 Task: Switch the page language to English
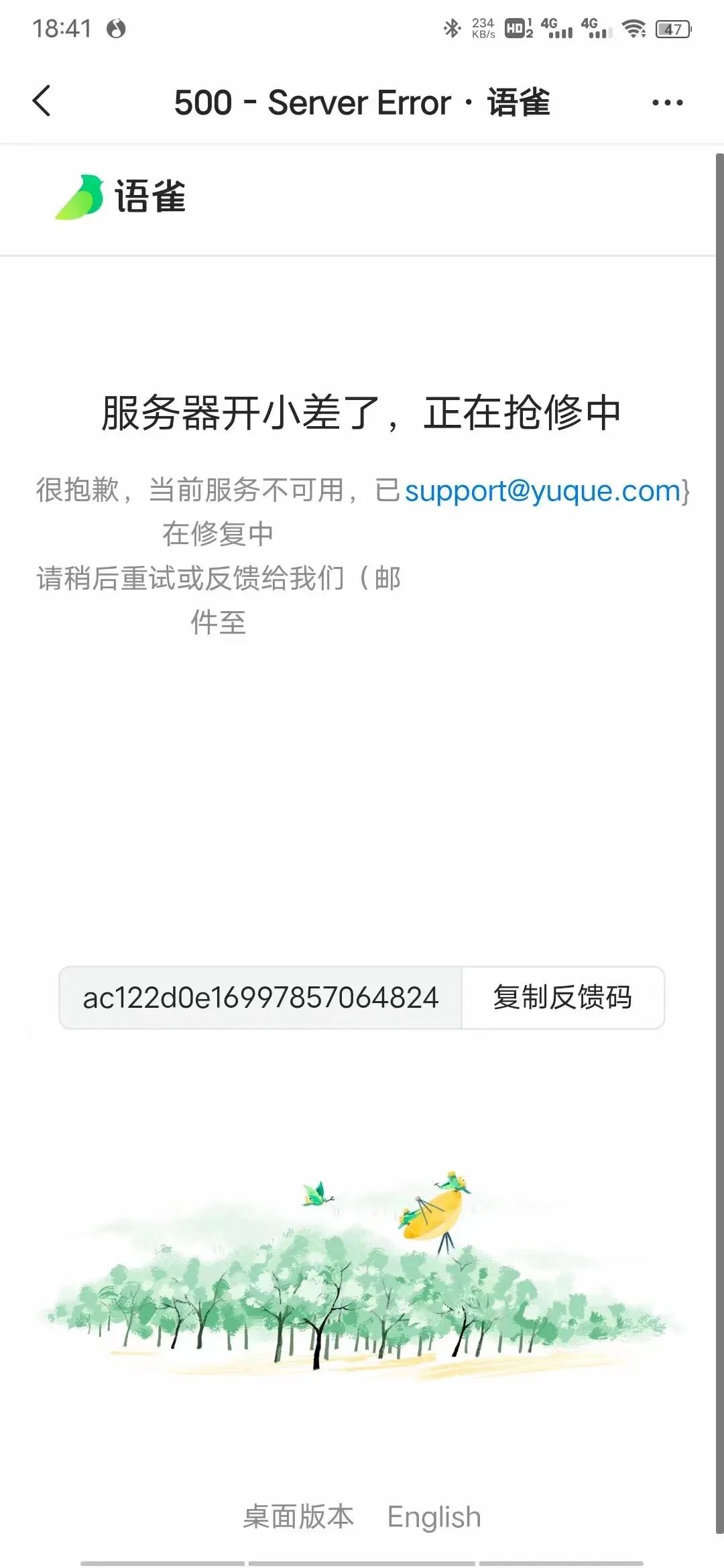[434, 1517]
